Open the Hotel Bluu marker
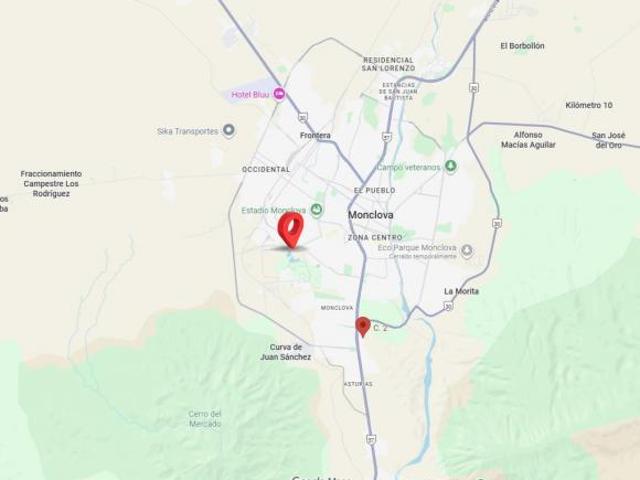The image size is (640, 480). click(x=280, y=93)
